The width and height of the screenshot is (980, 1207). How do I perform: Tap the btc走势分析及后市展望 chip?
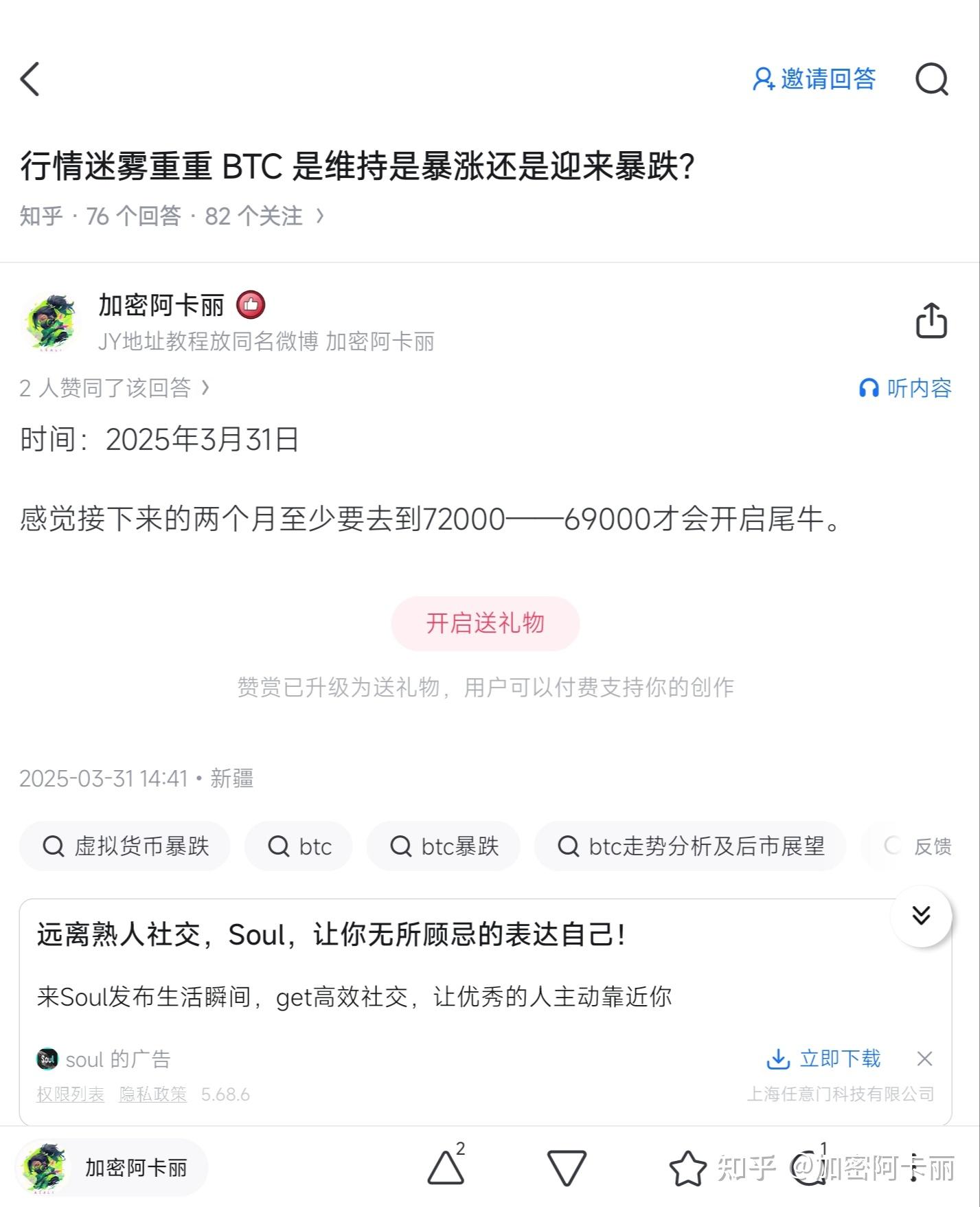[x=690, y=846]
